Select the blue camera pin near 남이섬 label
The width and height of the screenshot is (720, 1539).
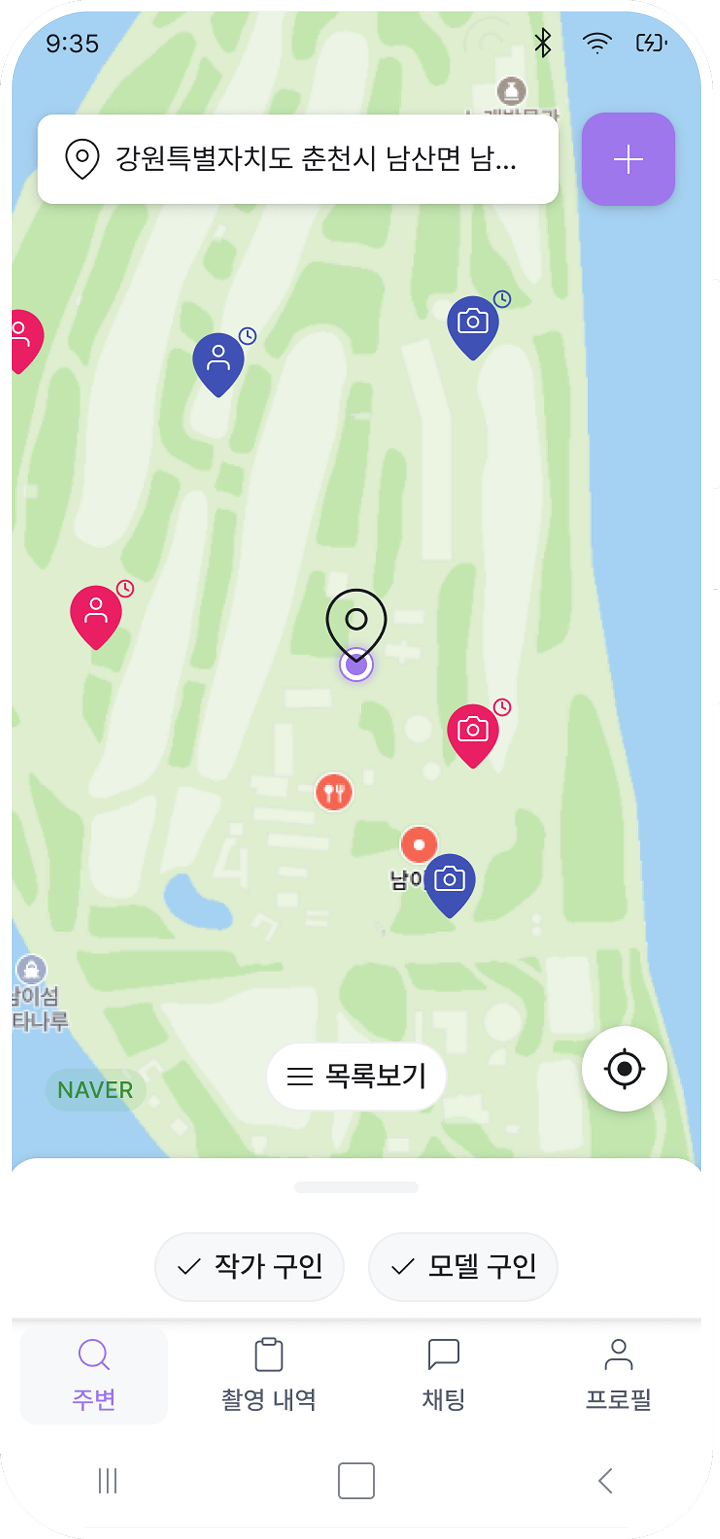coord(450,879)
